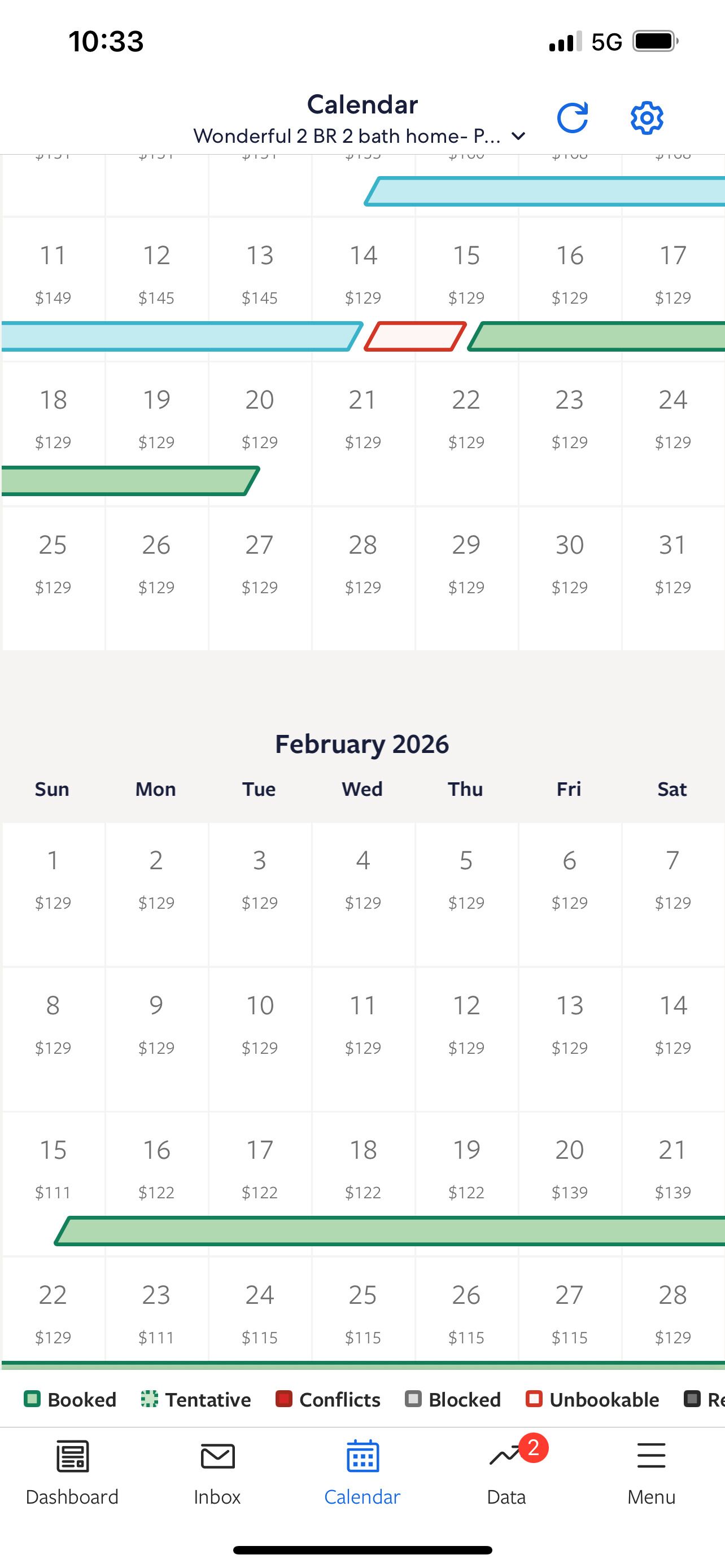Select the Calendar tab
The image size is (725, 1568).
click(362, 1472)
